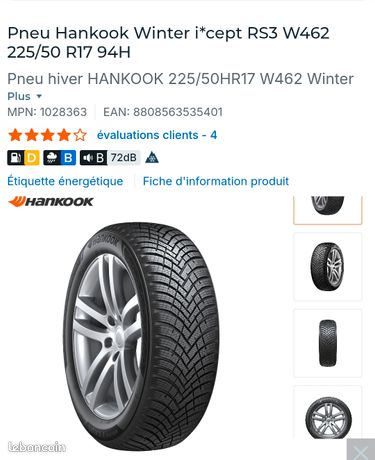Select the angled tire with rim thumbnail
Viewport: 375px width, 460px height.
point(328,267)
